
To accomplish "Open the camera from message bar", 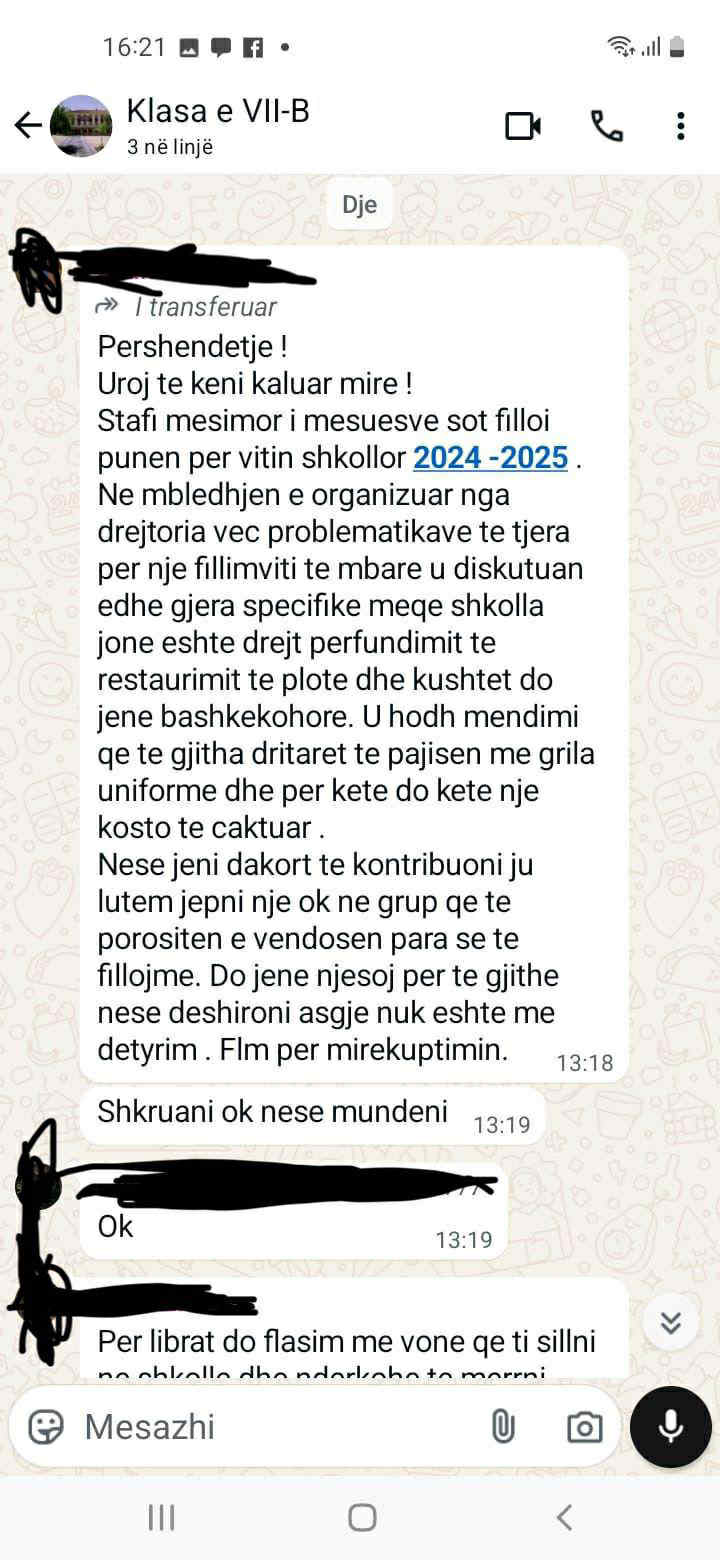I will [x=584, y=1426].
